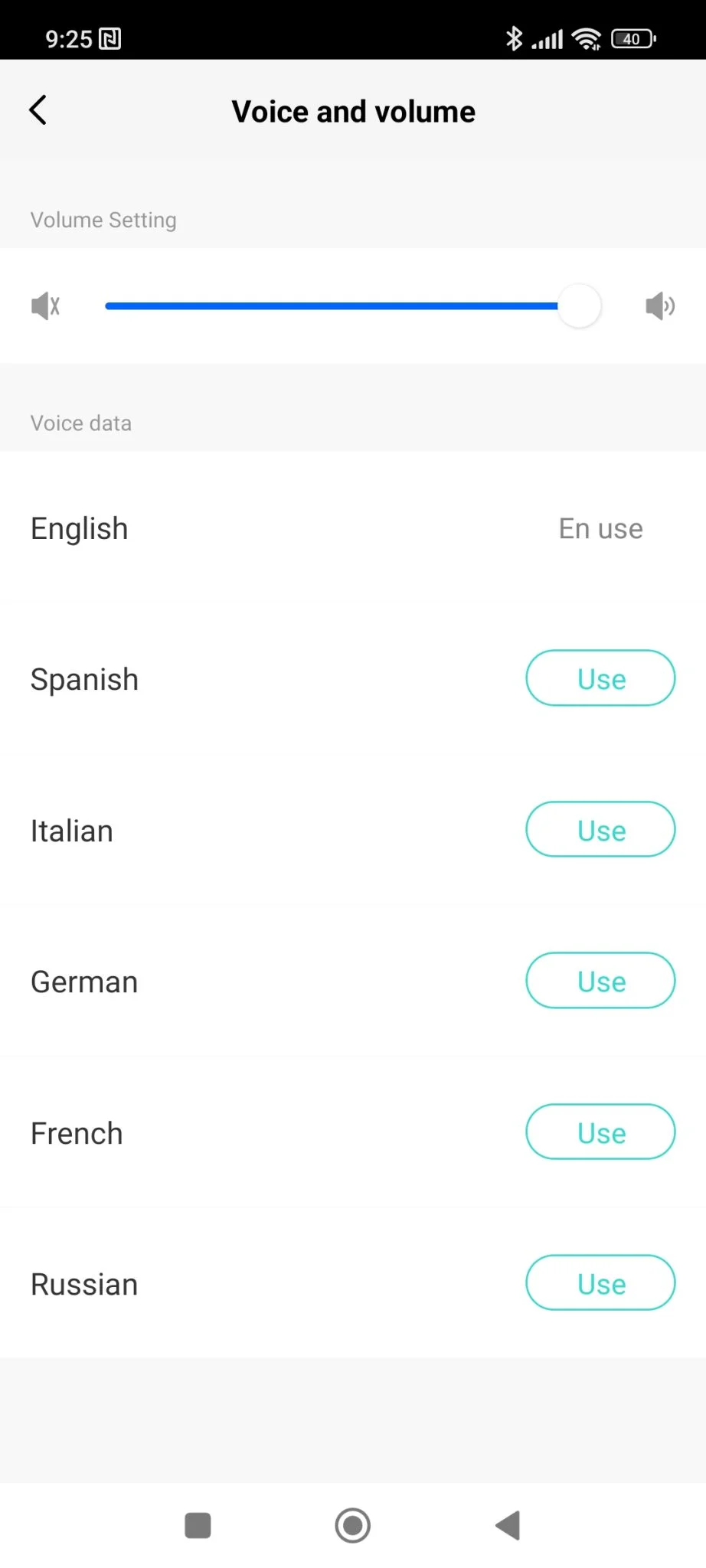Apply the French voice data
The height and width of the screenshot is (1568, 706).
click(600, 1132)
